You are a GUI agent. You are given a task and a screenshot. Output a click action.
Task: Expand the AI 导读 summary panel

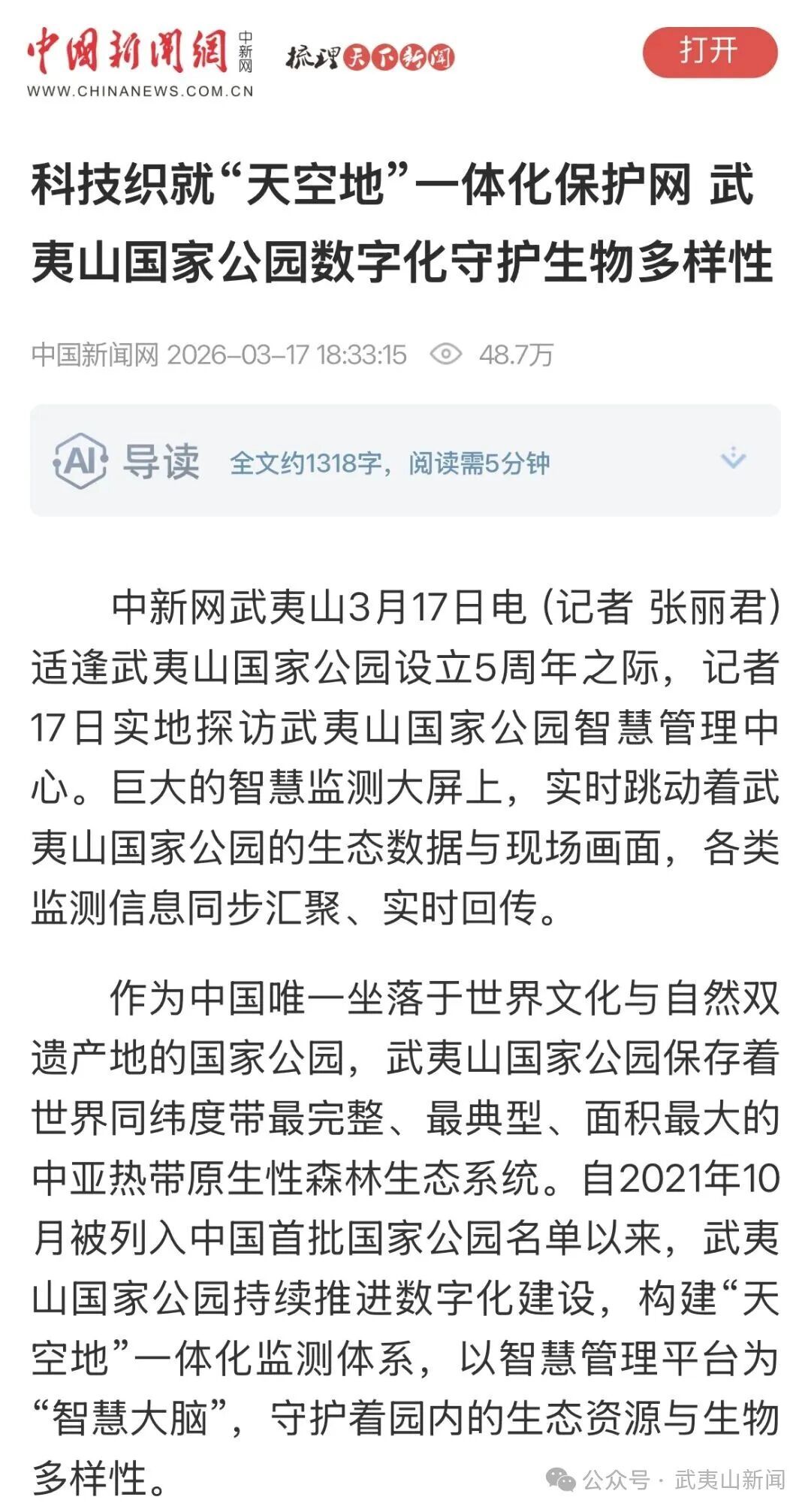click(x=732, y=458)
